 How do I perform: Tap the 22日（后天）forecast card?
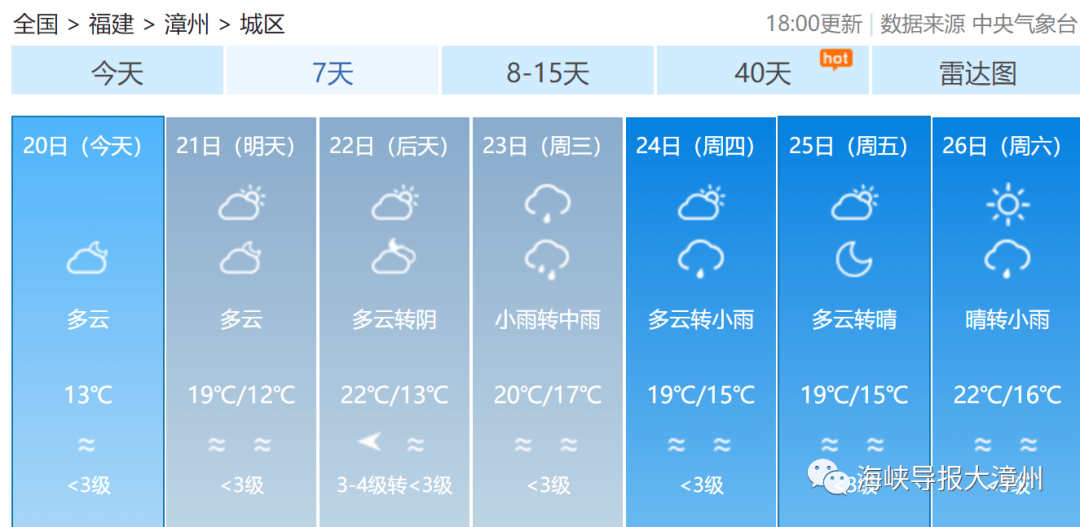(x=394, y=320)
